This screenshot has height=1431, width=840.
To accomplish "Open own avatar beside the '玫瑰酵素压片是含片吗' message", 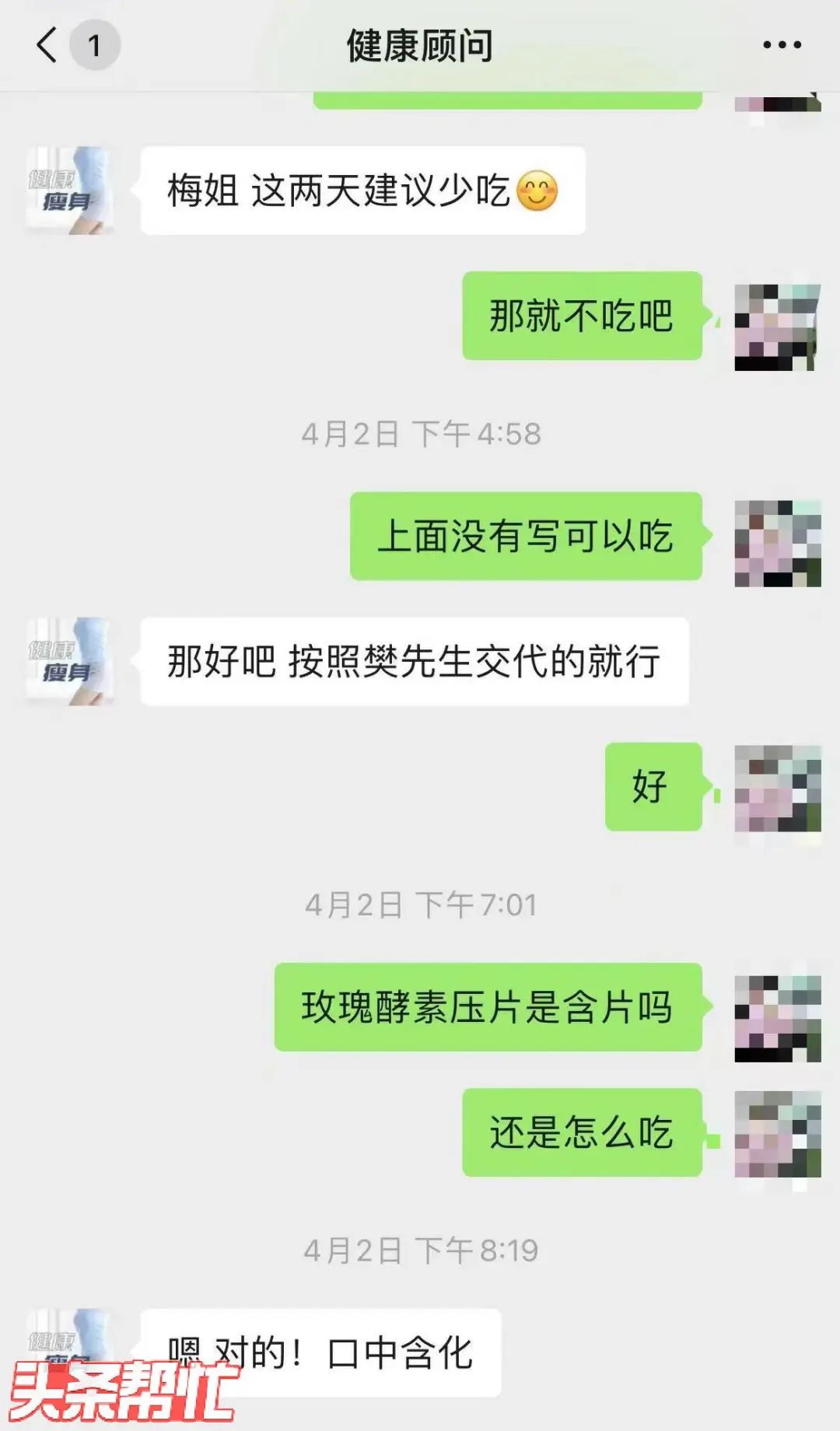I will coord(777,1018).
